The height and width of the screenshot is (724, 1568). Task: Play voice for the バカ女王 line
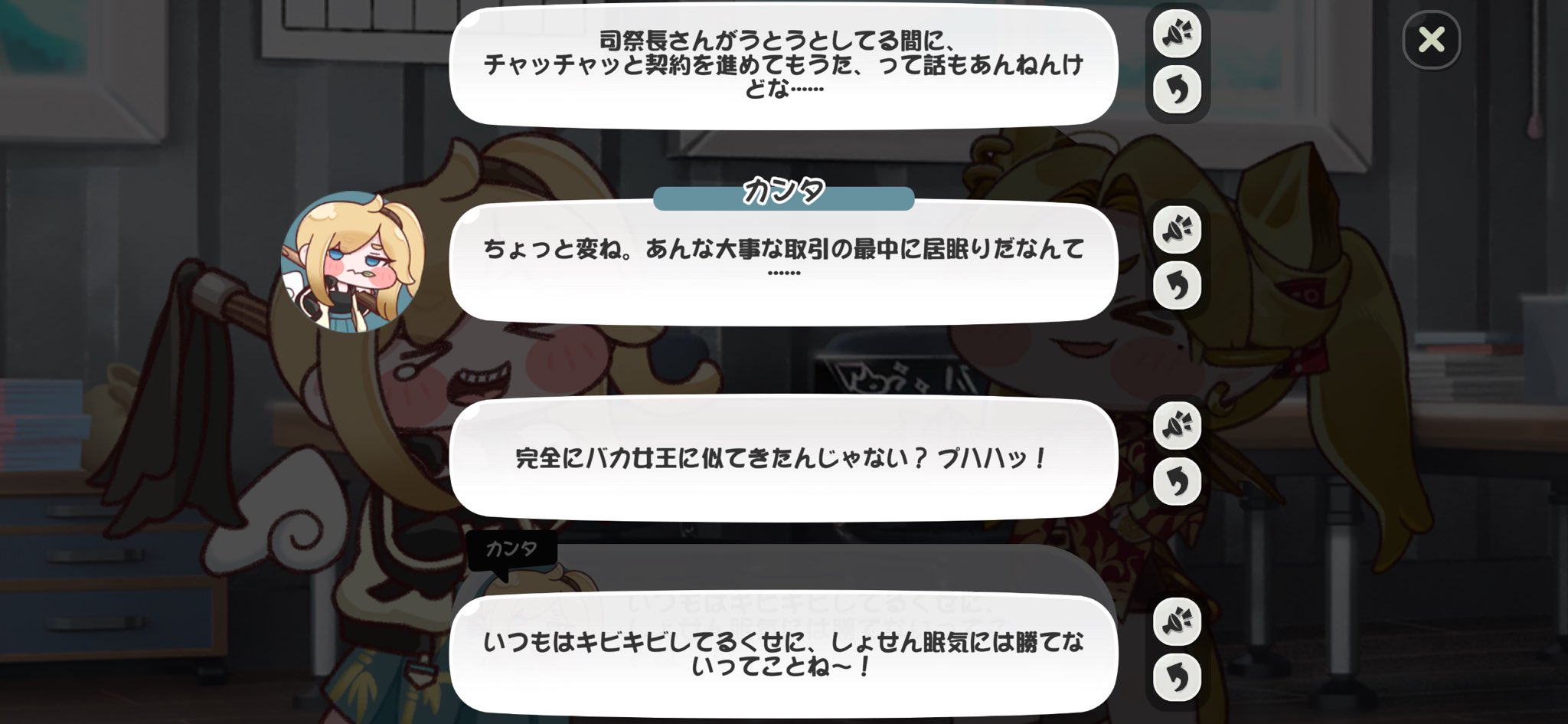click(1177, 425)
